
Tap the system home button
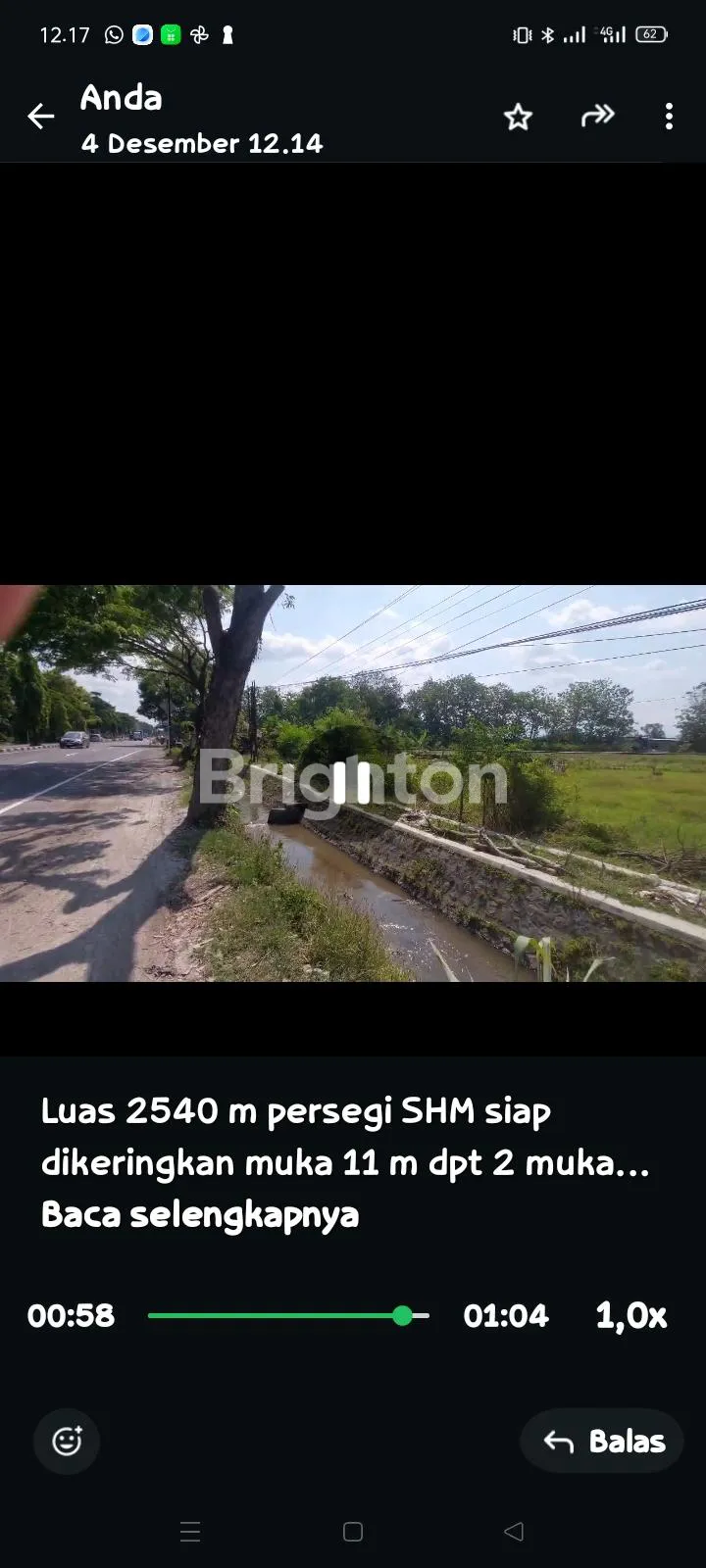tap(353, 1532)
